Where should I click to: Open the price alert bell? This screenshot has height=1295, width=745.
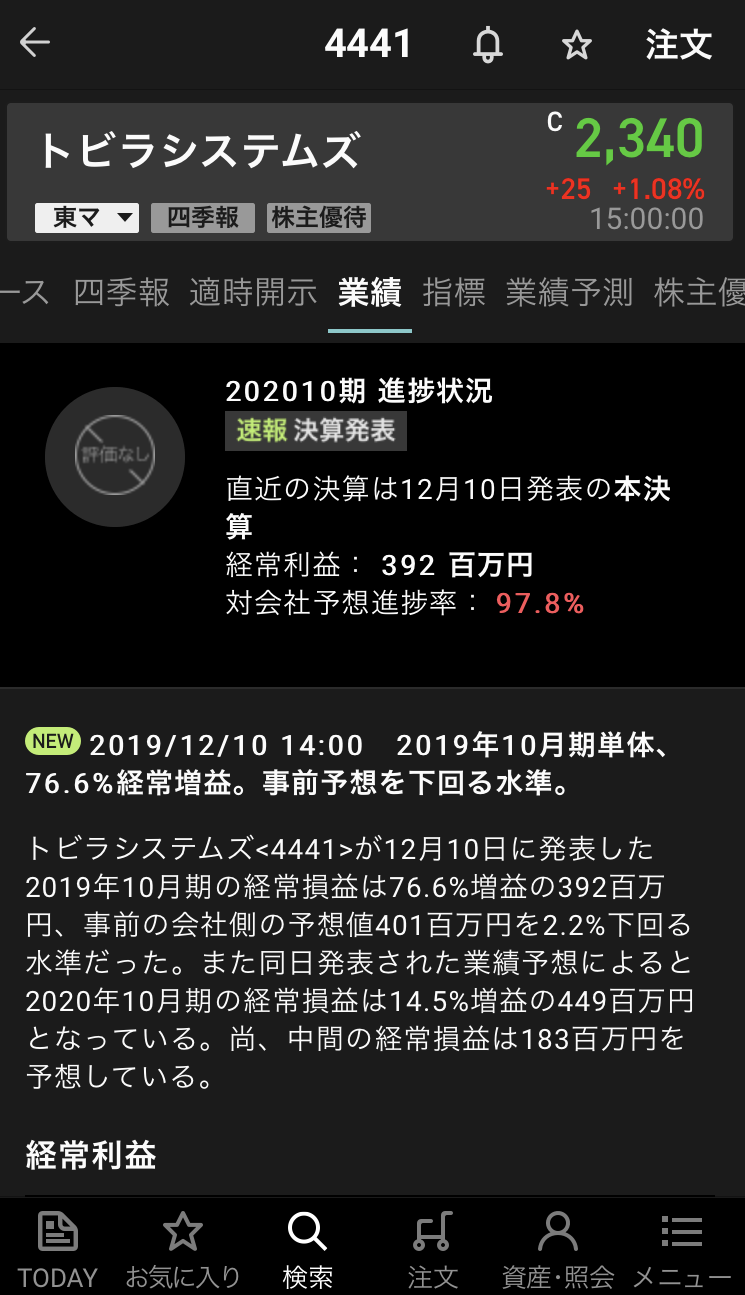tap(487, 44)
